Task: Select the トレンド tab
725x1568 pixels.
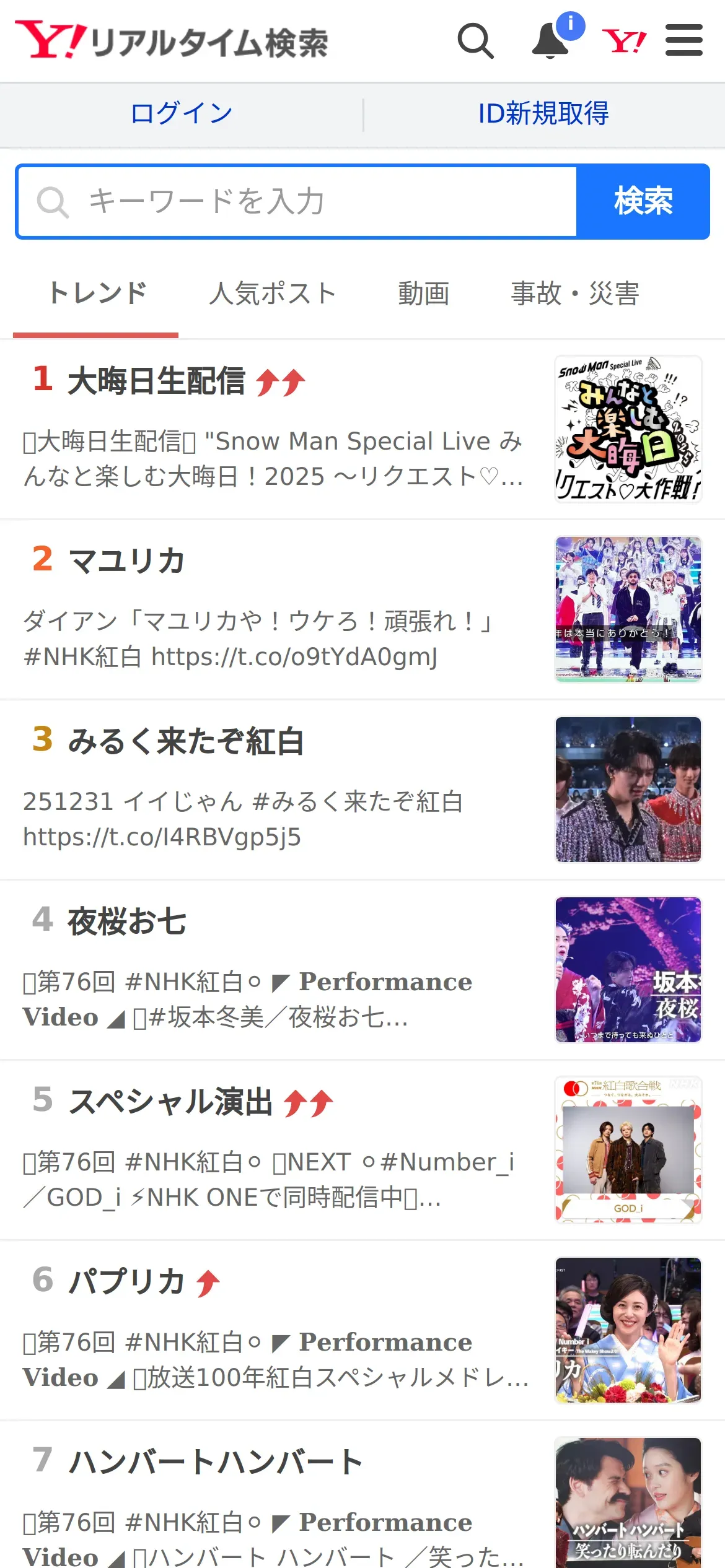Action: [96, 294]
